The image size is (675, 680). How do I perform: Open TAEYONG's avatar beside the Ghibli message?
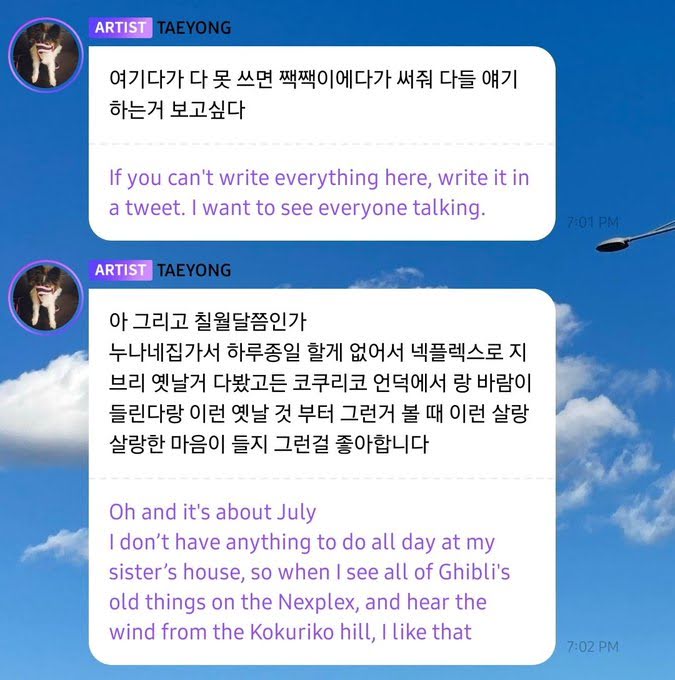point(45,297)
